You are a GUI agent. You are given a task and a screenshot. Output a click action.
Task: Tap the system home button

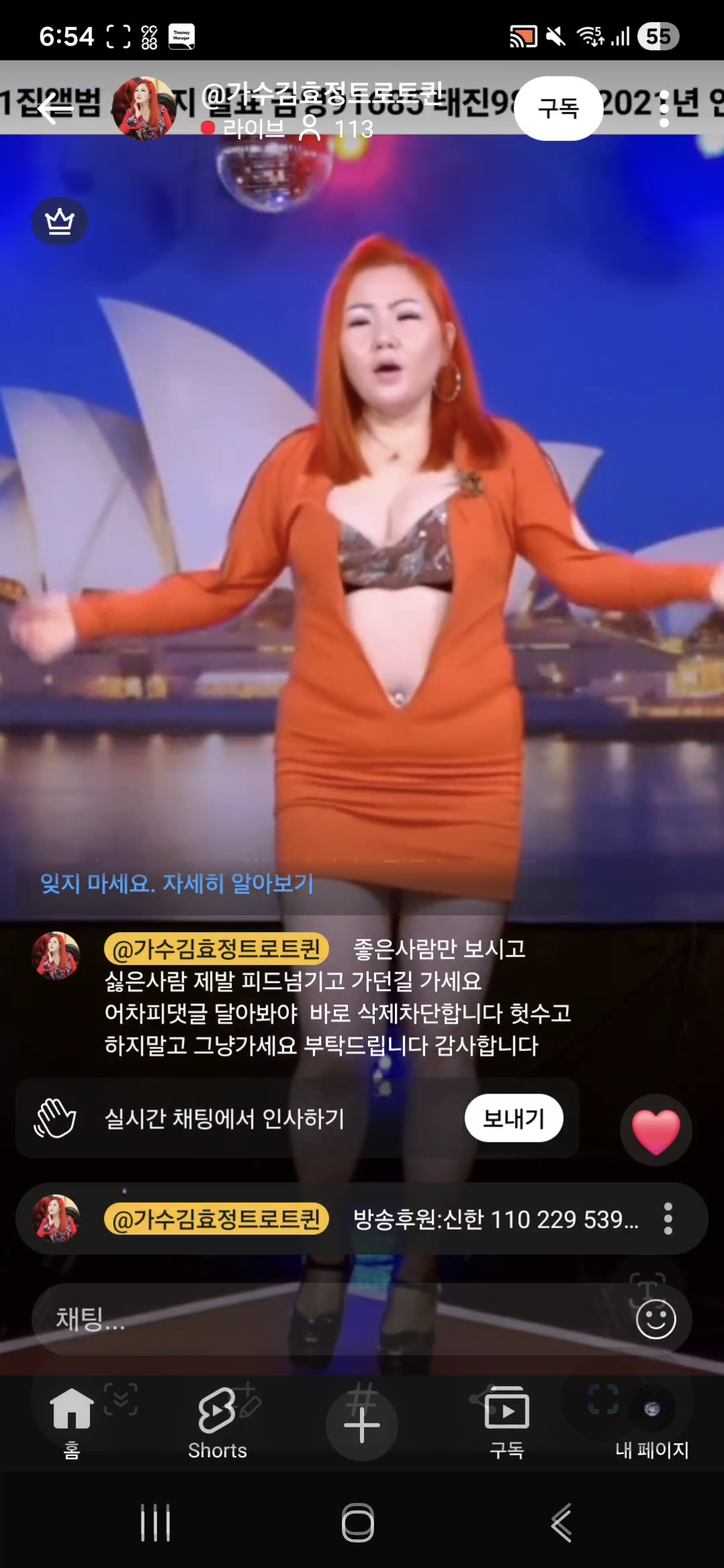[358, 1522]
